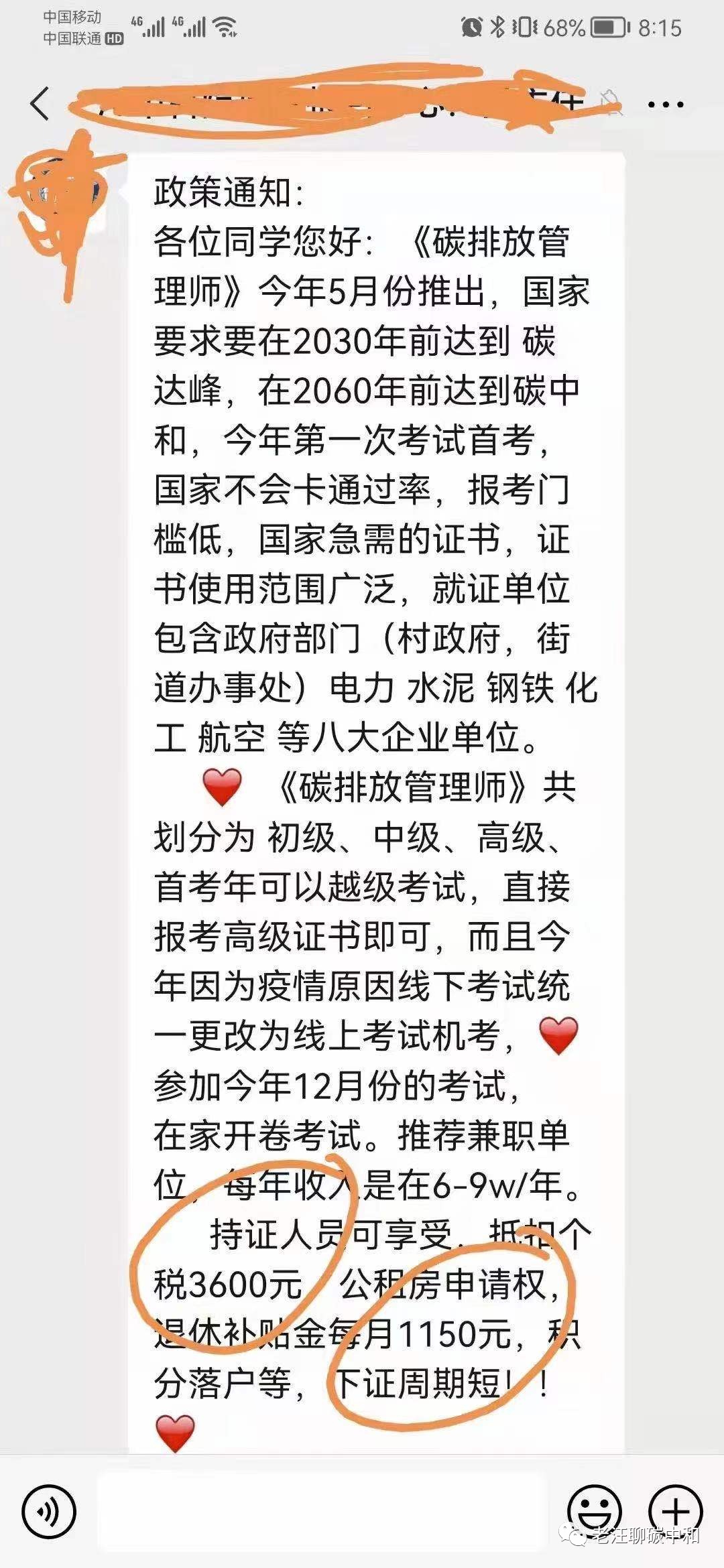
Task: Open the plus attachment menu
Action: (x=676, y=1512)
